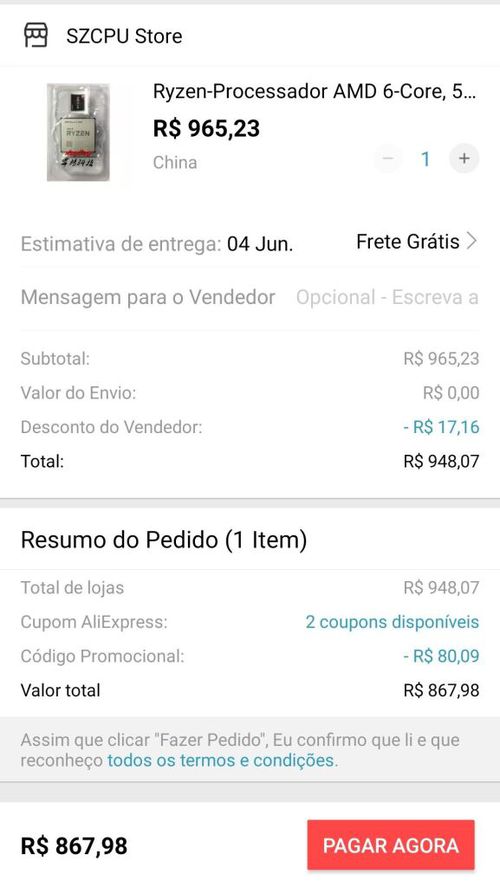This screenshot has height=887, width=500.
Task: Tap the PAGAR AGORA button
Action: click(391, 845)
